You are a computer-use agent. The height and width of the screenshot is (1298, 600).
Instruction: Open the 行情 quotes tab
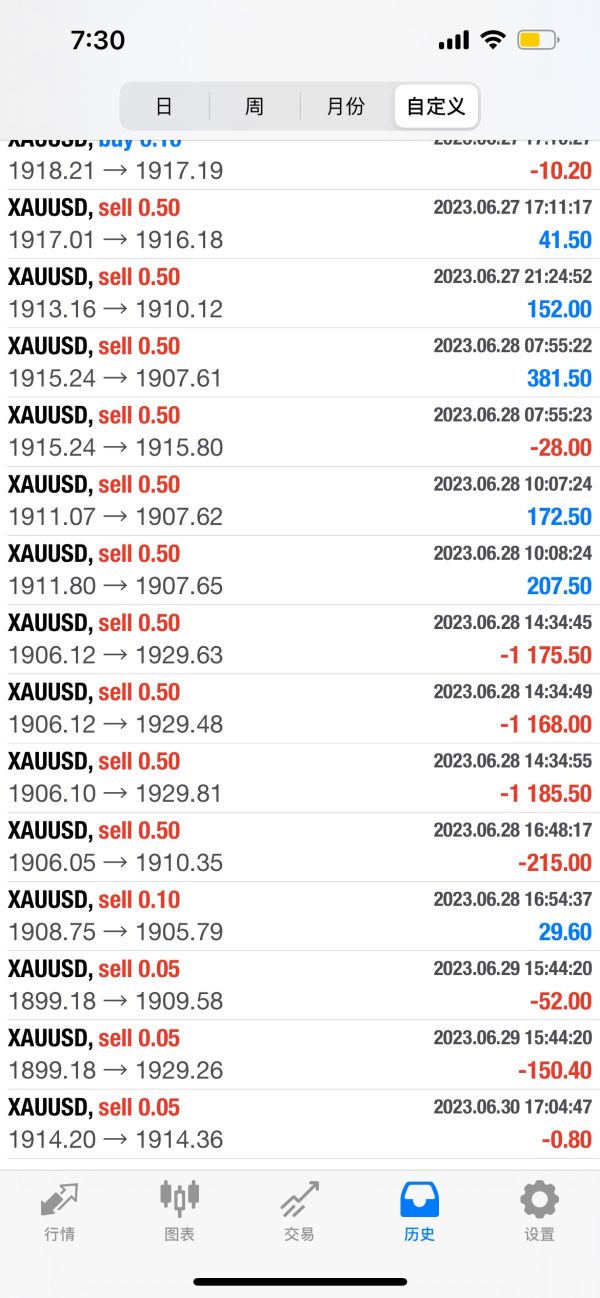point(59,1210)
